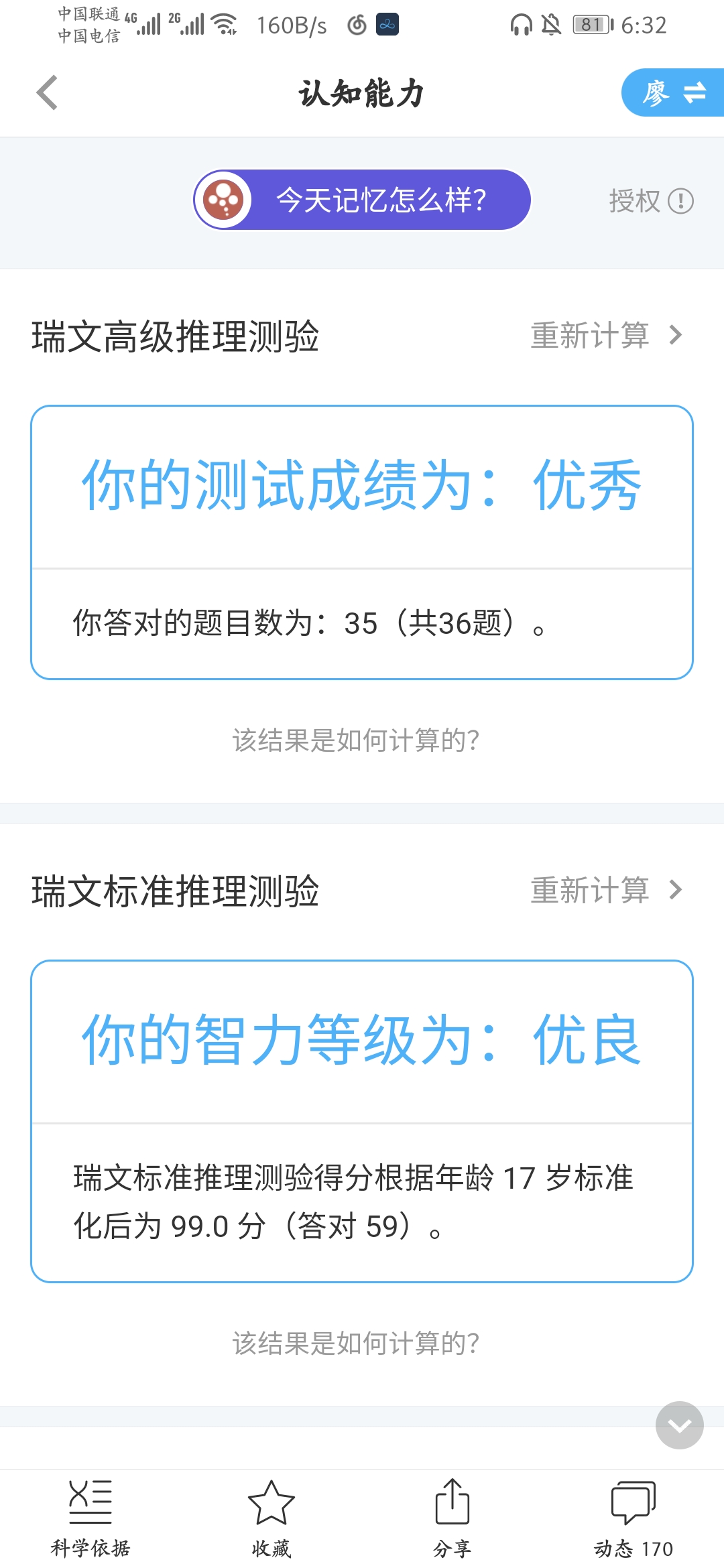Tap 重新计算 for 瑞文标准推理测验
The width and height of the screenshot is (724, 1568).
(606, 890)
